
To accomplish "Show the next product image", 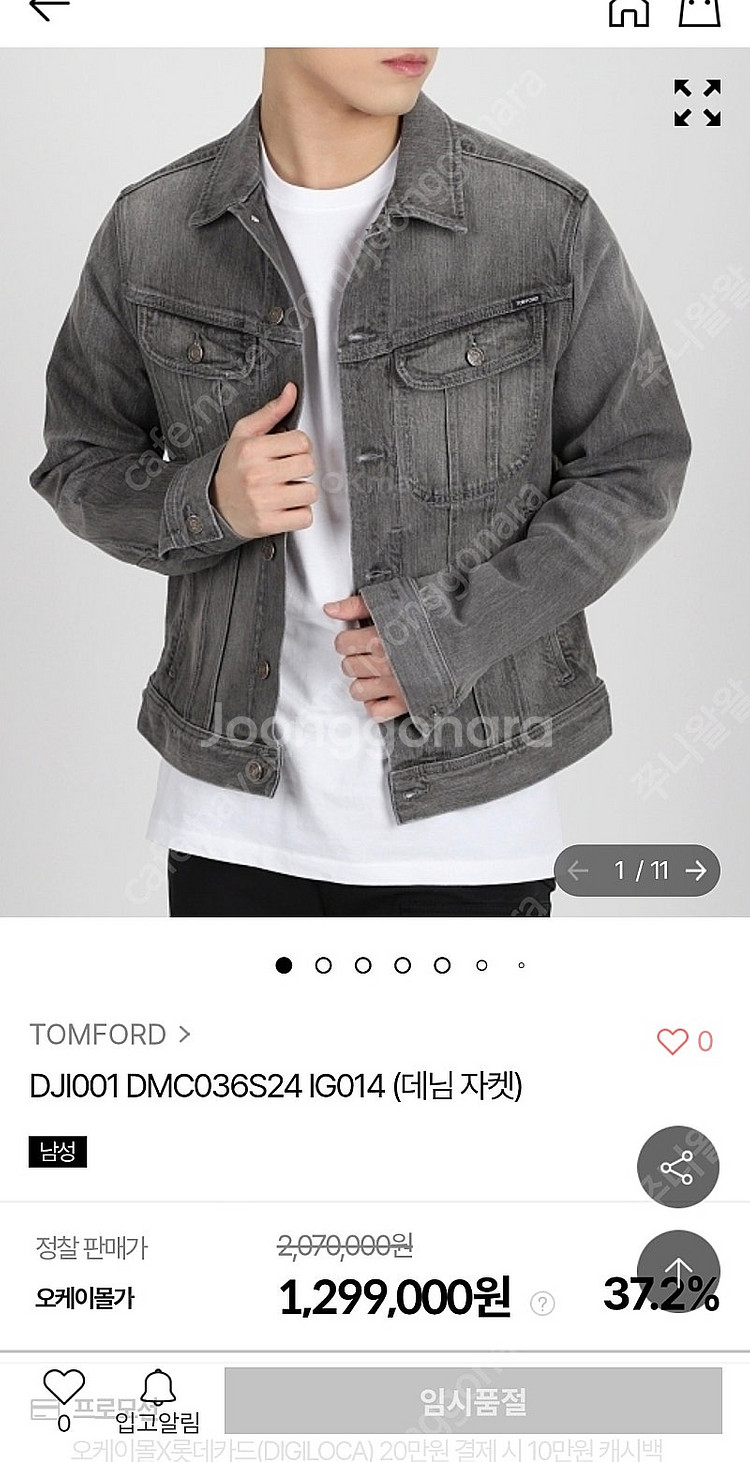I will pyautogui.click(x=696, y=870).
